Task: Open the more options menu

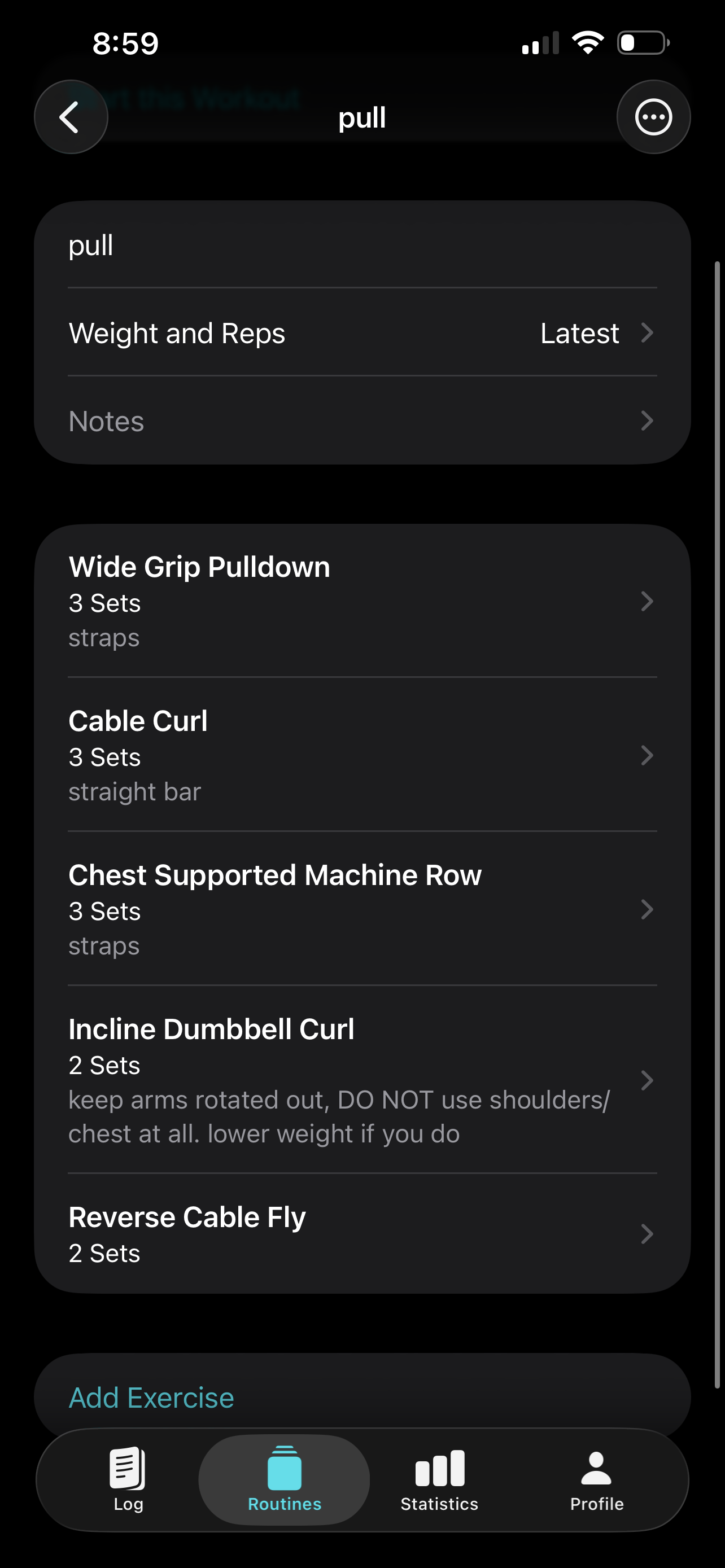Action: 653,117
